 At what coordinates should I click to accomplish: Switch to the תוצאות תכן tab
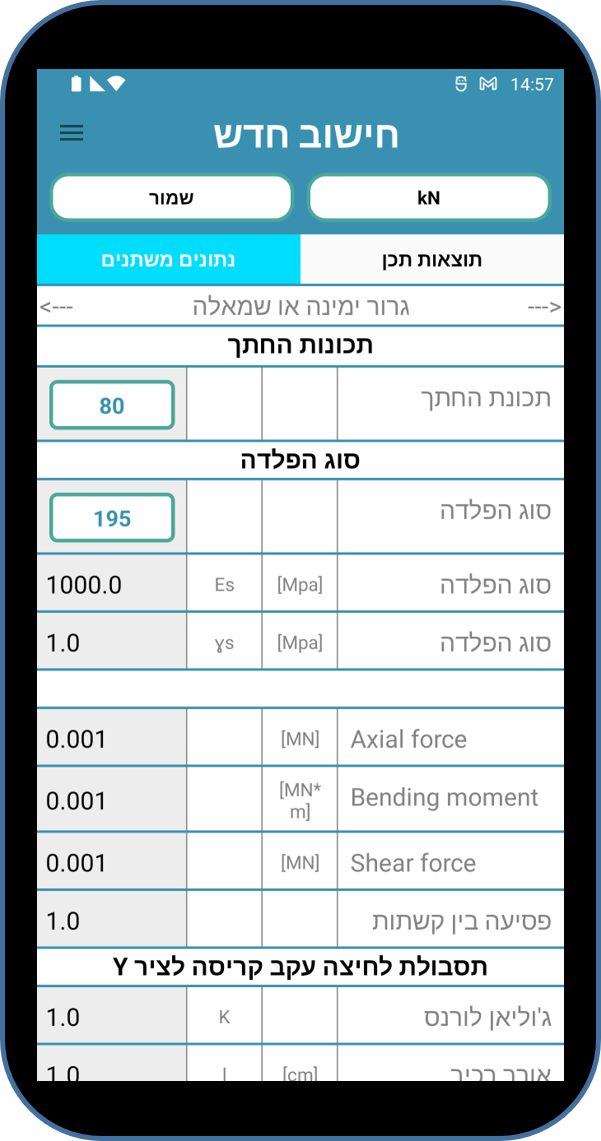[x=432, y=259]
